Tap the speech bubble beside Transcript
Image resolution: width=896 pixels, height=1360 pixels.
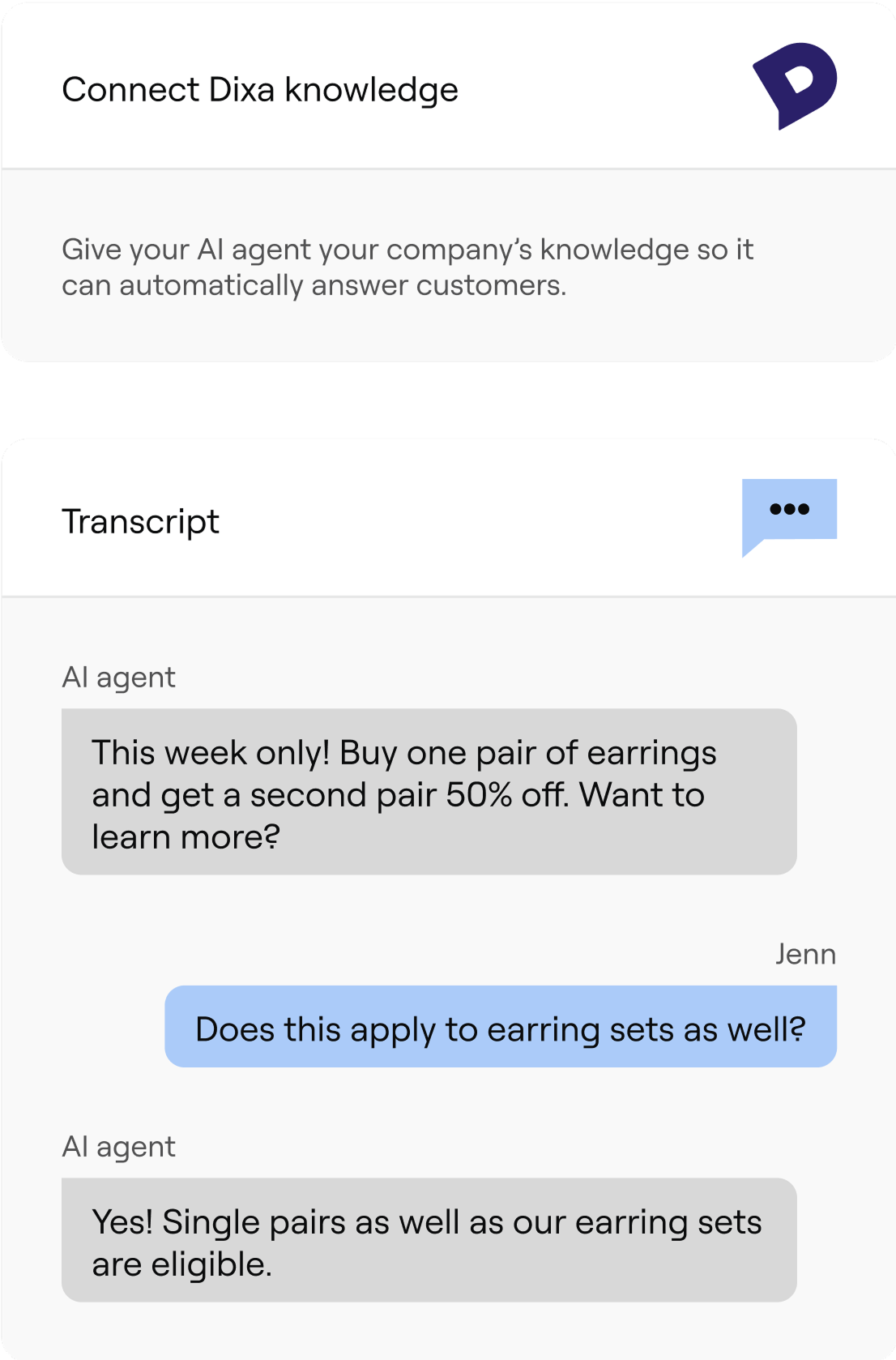coord(789,515)
